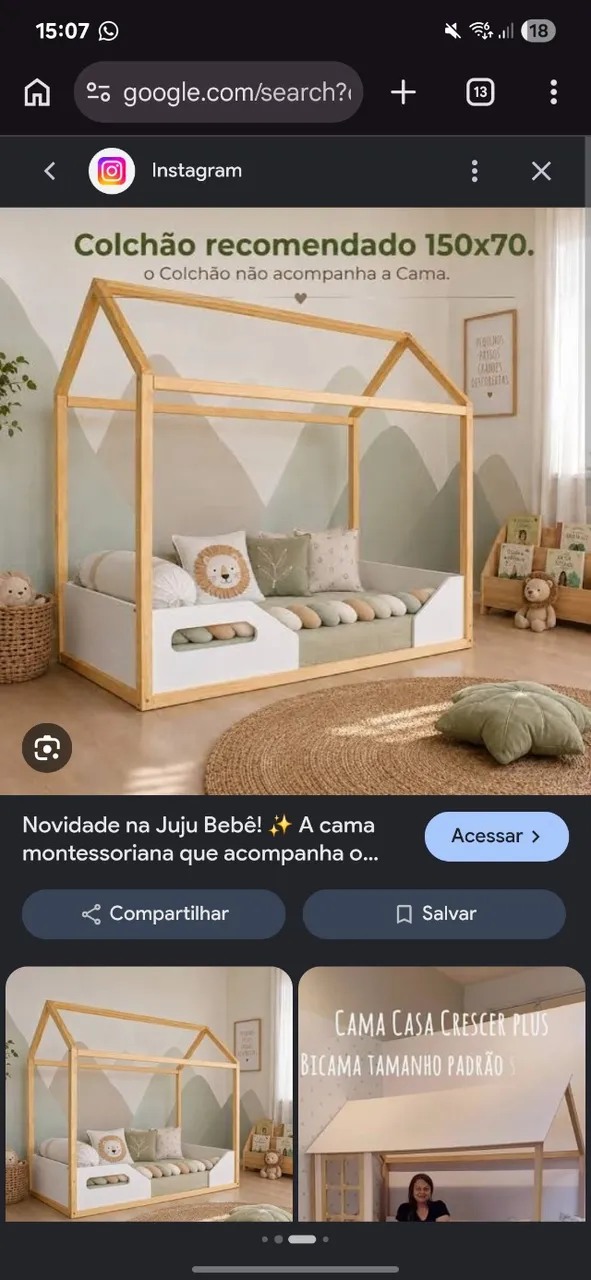Open image options next to Instagram
This screenshot has width=591, height=1280.
(475, 171)
